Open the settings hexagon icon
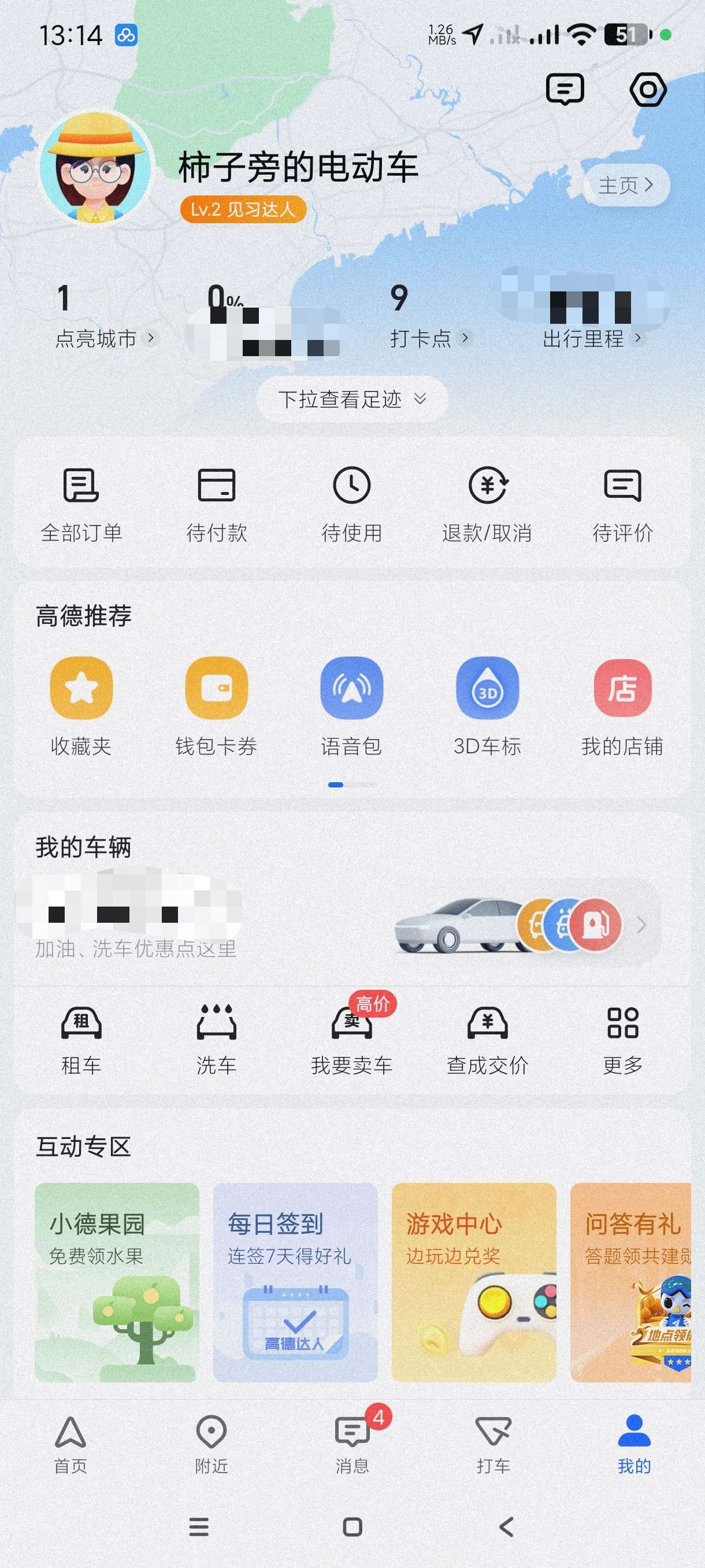The height and width of the screenshot is (1568, 705). pyautogui.click(x=647, y=90)
